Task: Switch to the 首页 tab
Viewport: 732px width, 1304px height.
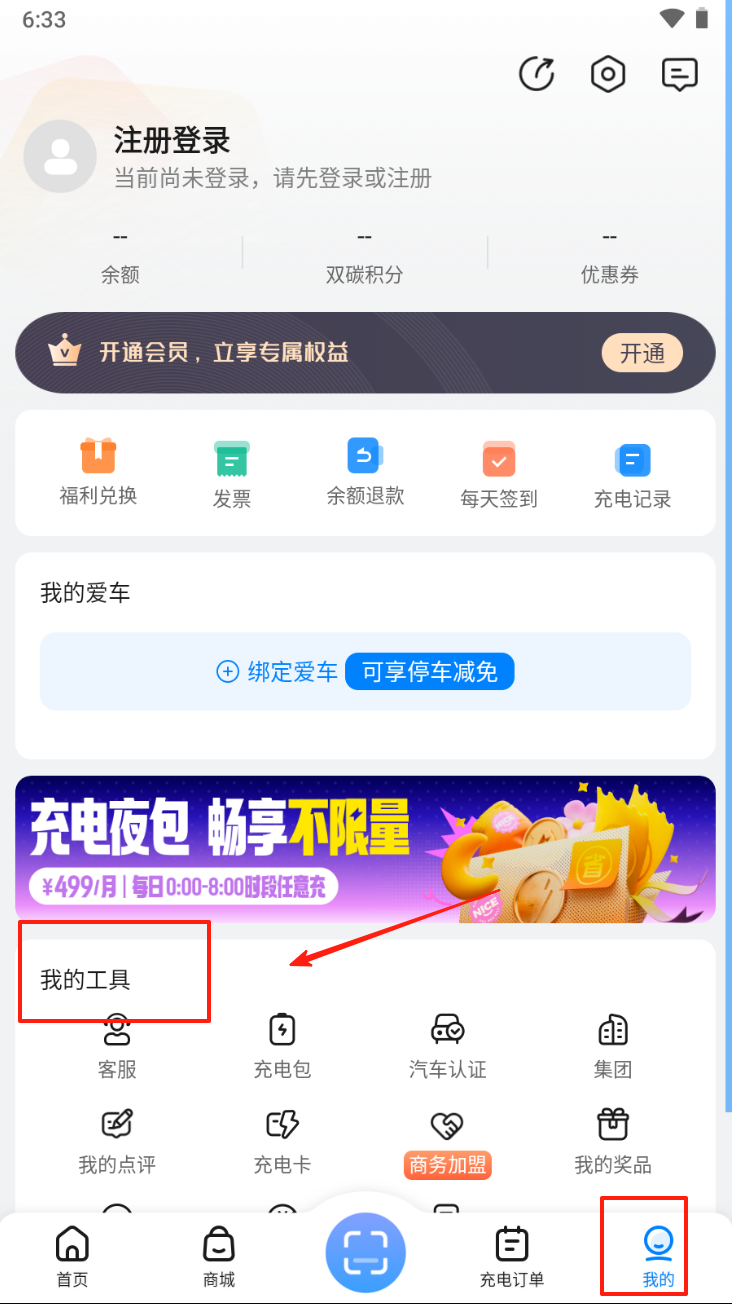Action: click(x=72, y=1256)
